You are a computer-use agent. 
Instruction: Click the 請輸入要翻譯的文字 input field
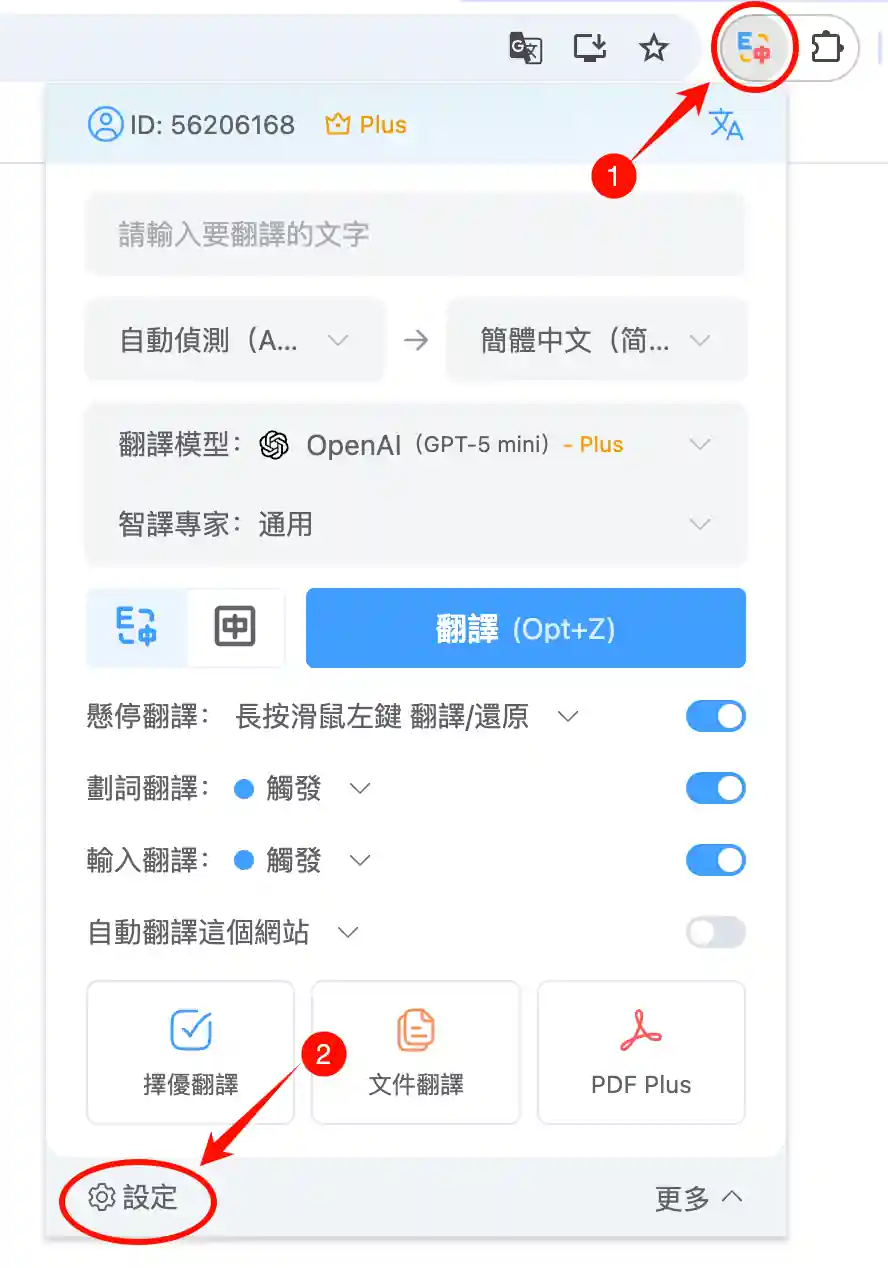pyautogui.click(x=415, y=233)
